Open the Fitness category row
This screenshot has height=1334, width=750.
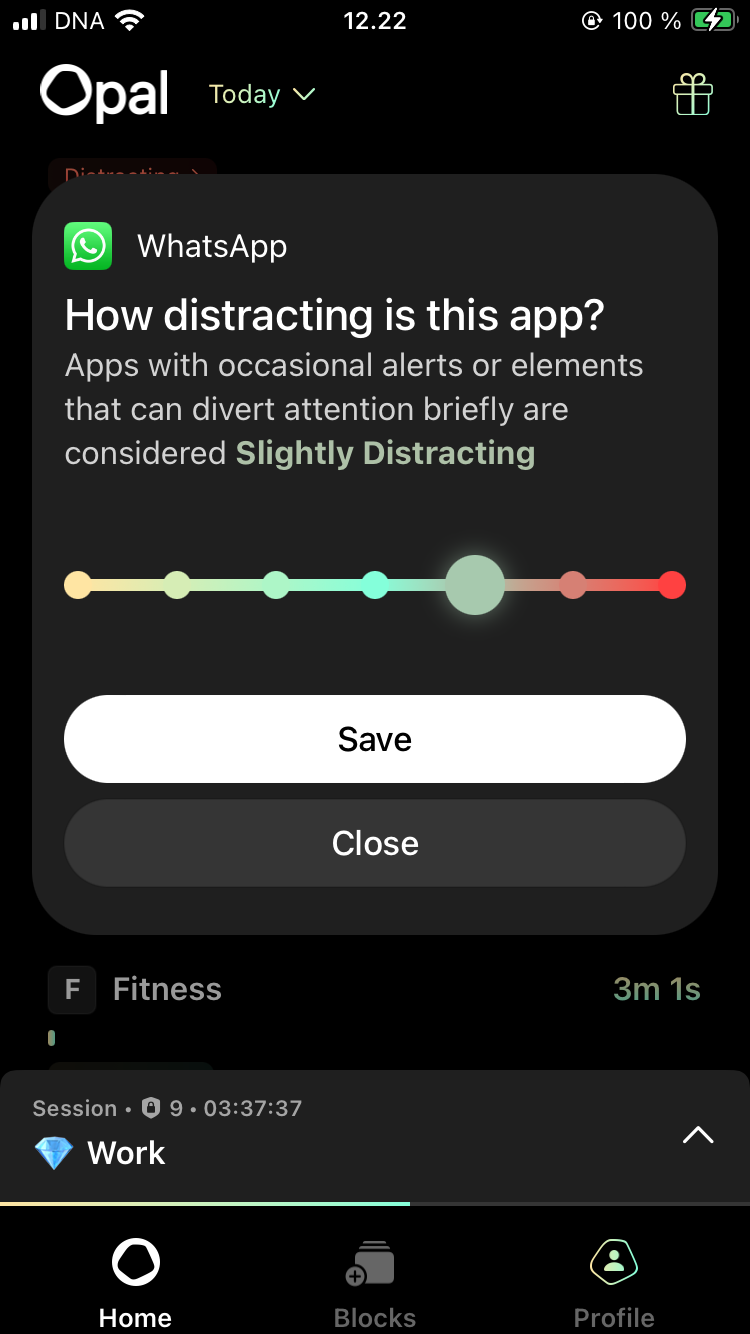tap(375, 989)
